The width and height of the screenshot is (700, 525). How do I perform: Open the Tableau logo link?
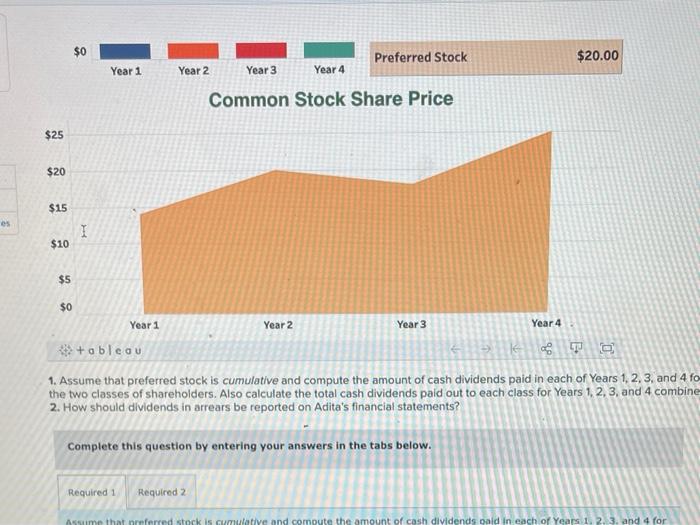(x=103, y=351)
